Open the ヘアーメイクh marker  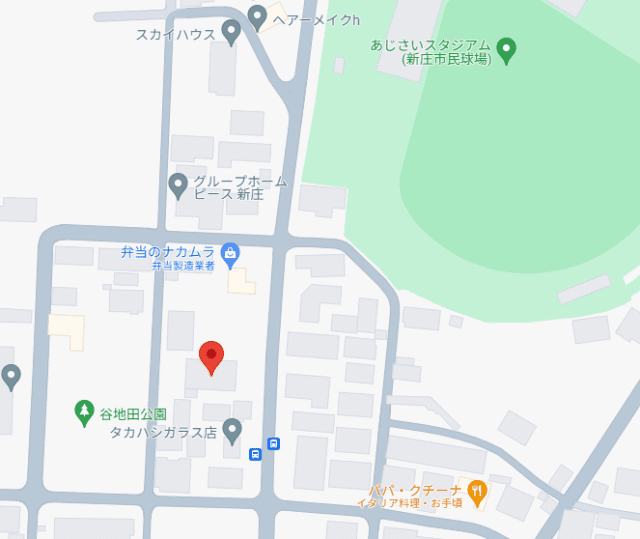pos(257,16)
